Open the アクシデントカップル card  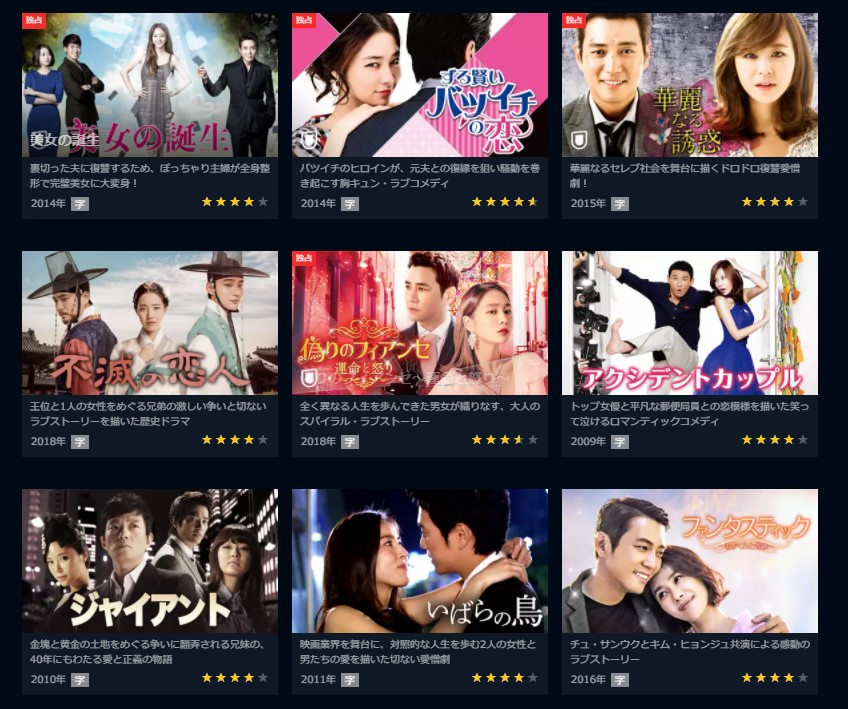[x=690, y=323]
